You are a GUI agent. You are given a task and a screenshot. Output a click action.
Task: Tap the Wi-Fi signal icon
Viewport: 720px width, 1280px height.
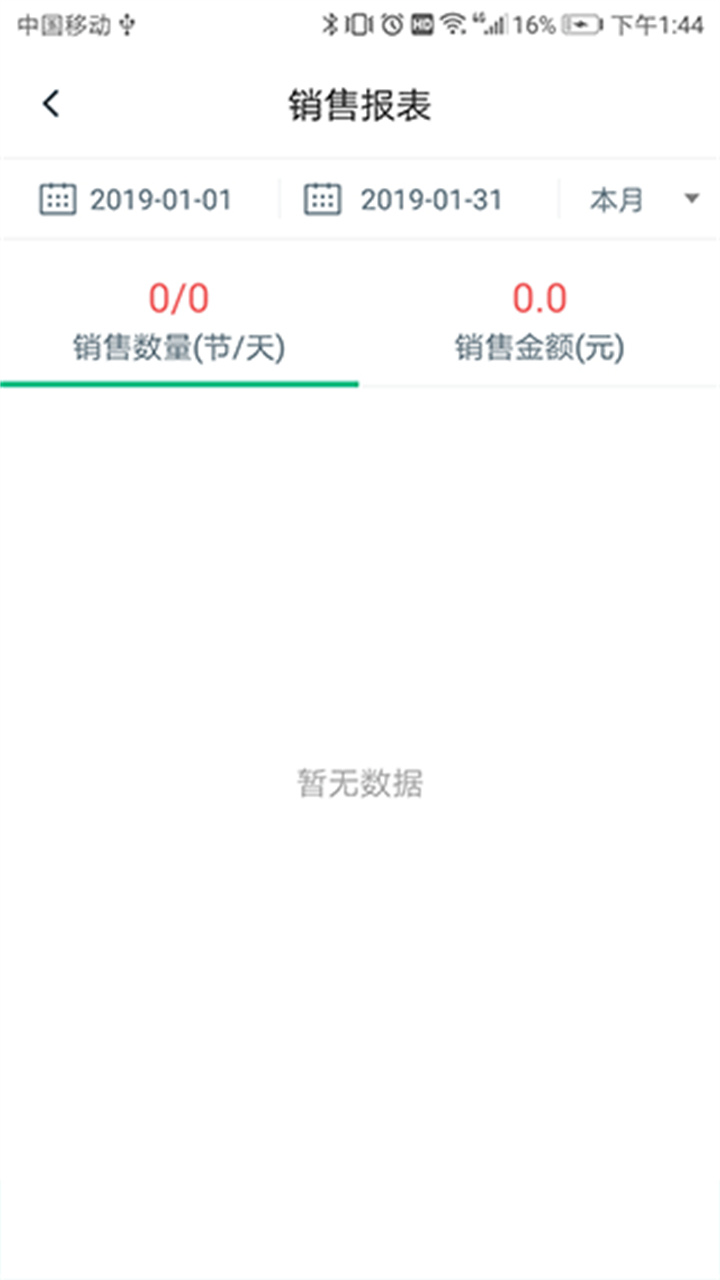point(450,25)
